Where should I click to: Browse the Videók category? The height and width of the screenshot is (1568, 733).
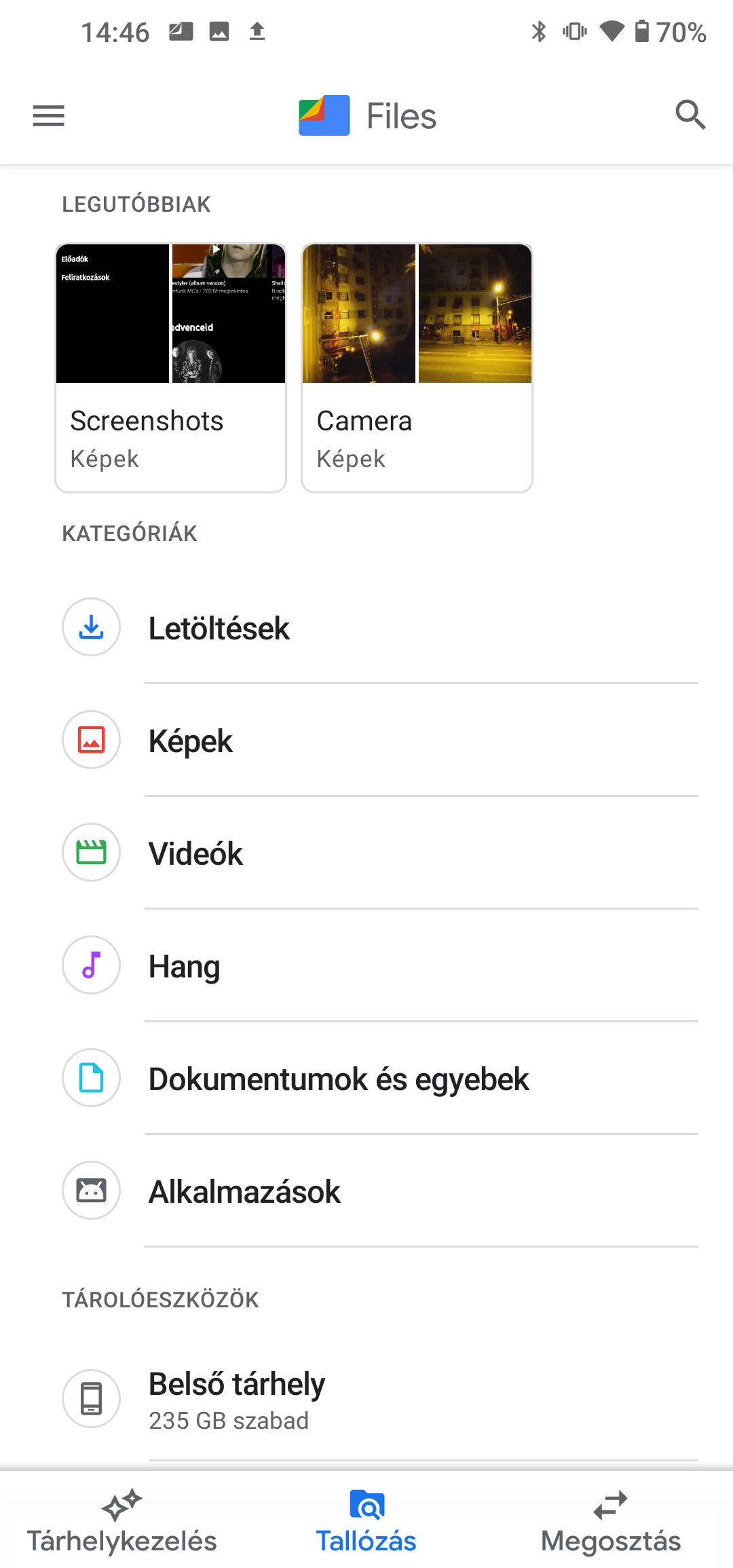366,853
